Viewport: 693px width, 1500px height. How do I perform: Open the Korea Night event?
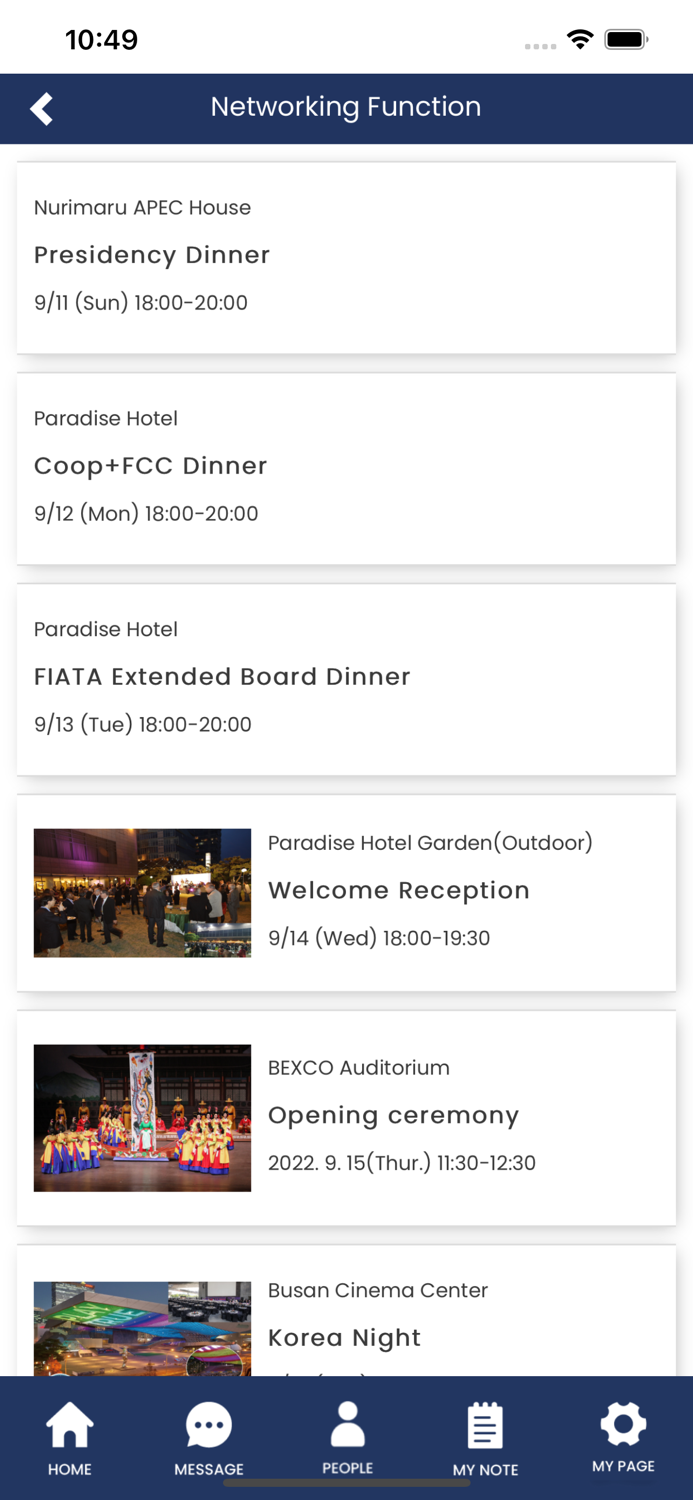click(x=346, y=1320)
